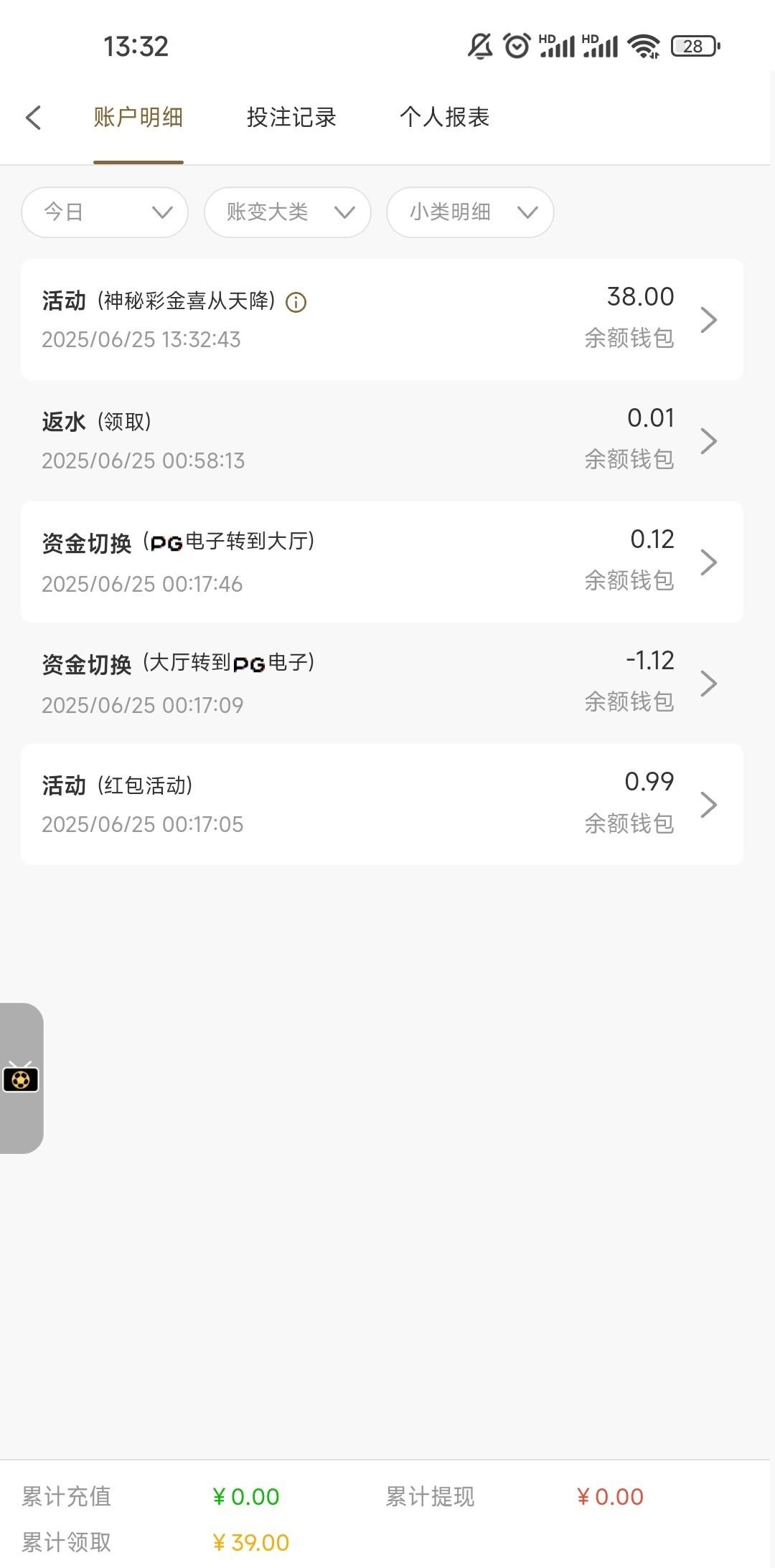Go back using the top-left arrow
The image size is (775, 1568).
tap(34, 118)
